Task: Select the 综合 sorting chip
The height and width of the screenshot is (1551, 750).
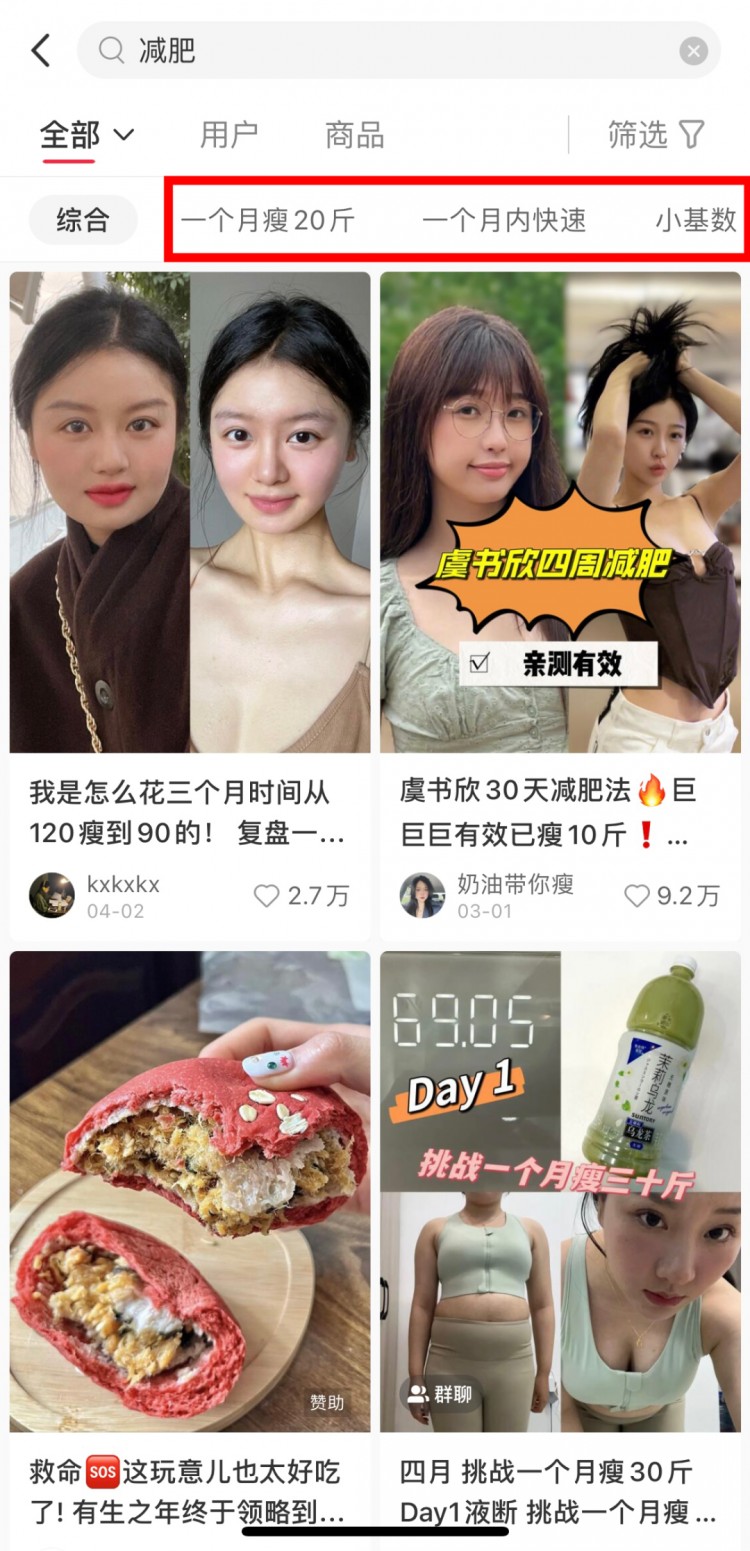Action: (83, 220)
